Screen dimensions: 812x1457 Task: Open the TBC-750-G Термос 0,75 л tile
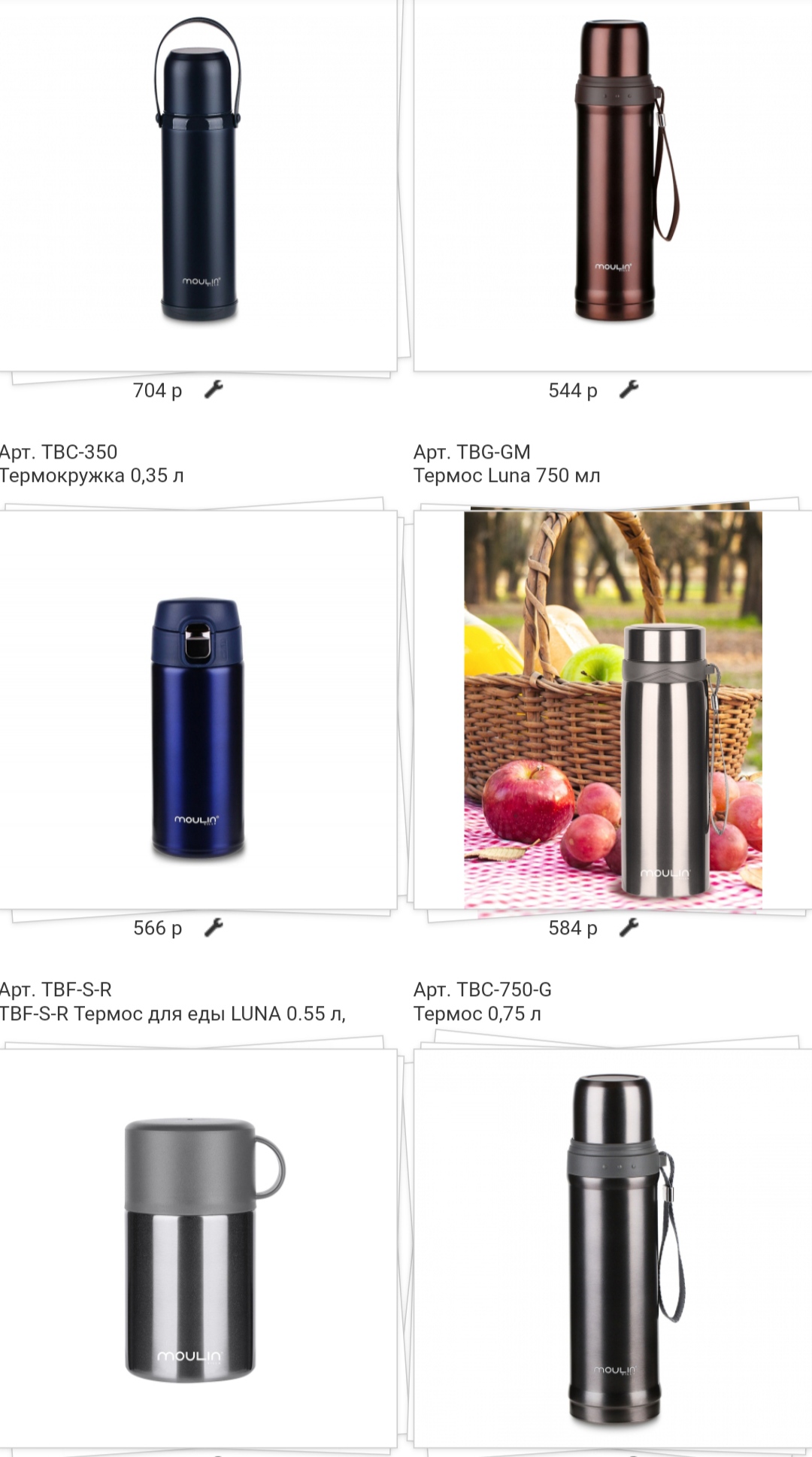click(614, 1248)
